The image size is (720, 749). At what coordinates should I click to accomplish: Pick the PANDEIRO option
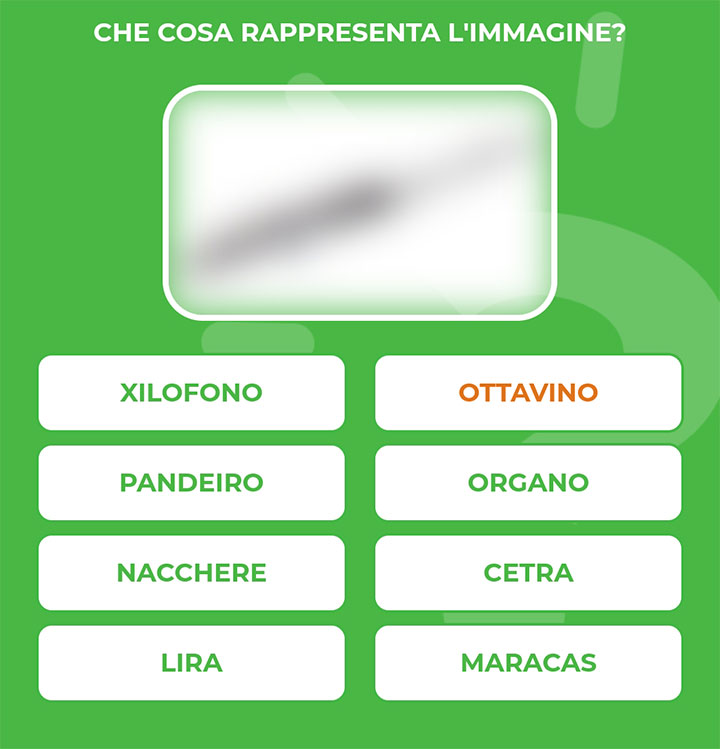[191, 482]
